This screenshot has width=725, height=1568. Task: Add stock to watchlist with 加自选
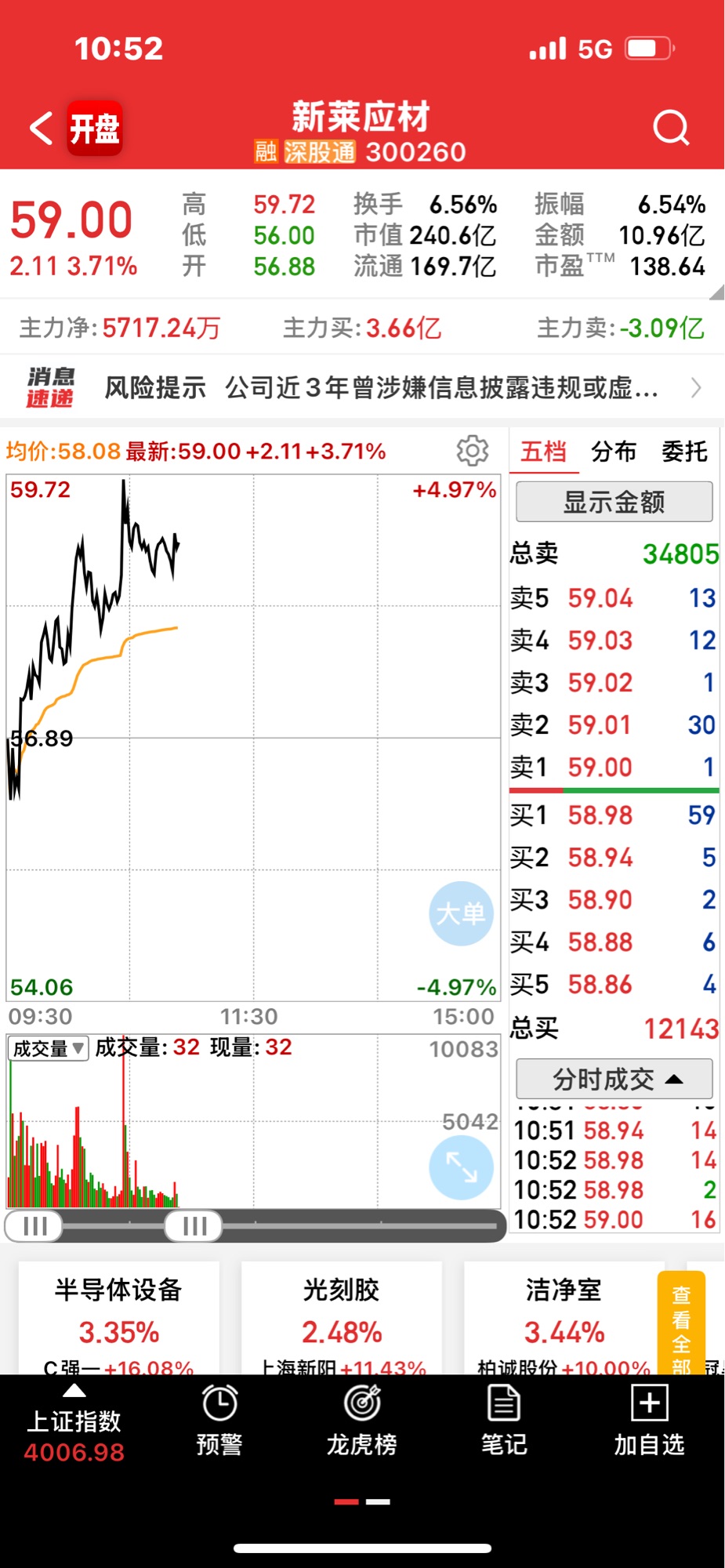pos(649,1421)
